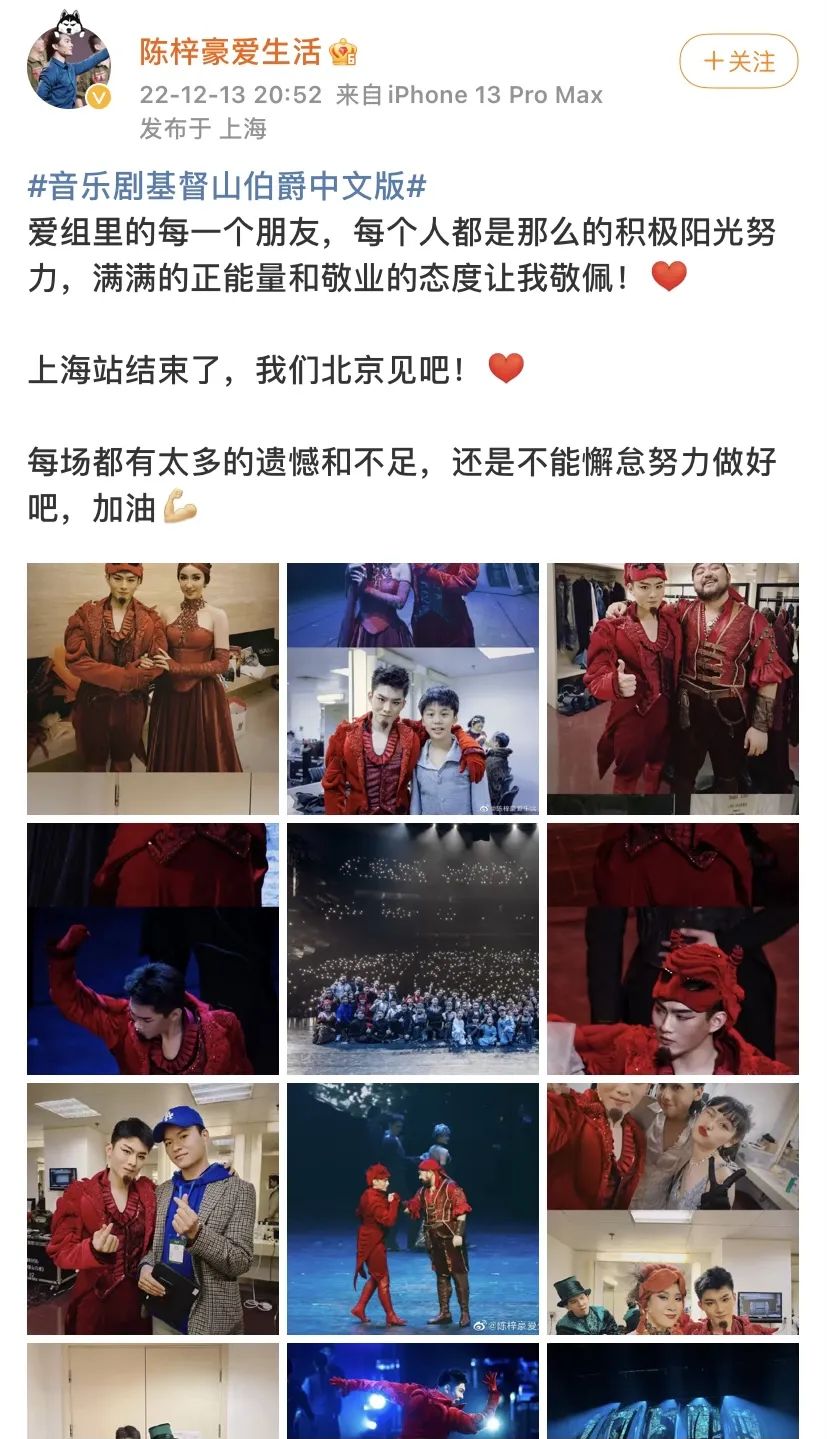Viewport: 827px width, 1439px height.
Task: View the audience lights group photo
Action: (x=413, y=948)
